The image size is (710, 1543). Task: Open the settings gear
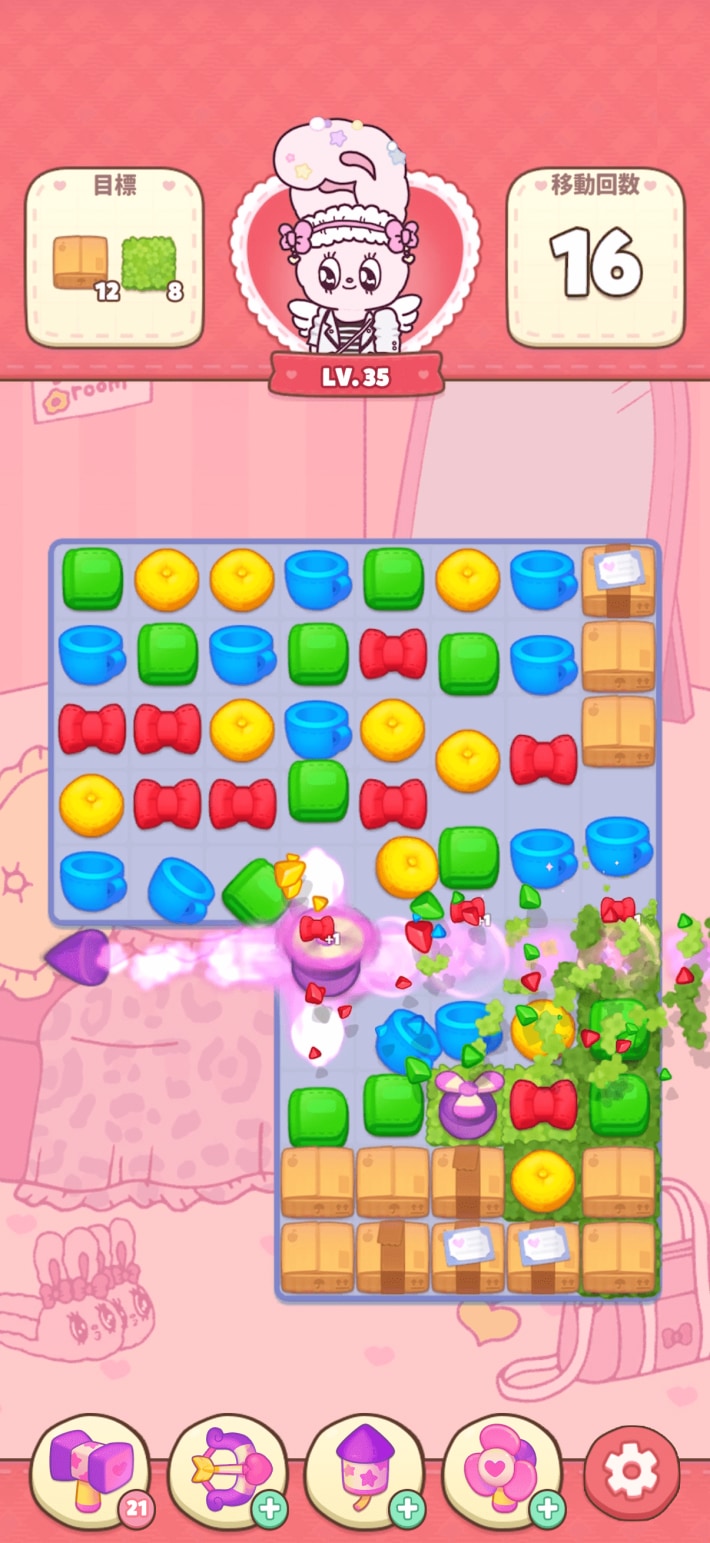click(x=632, y=1472)
